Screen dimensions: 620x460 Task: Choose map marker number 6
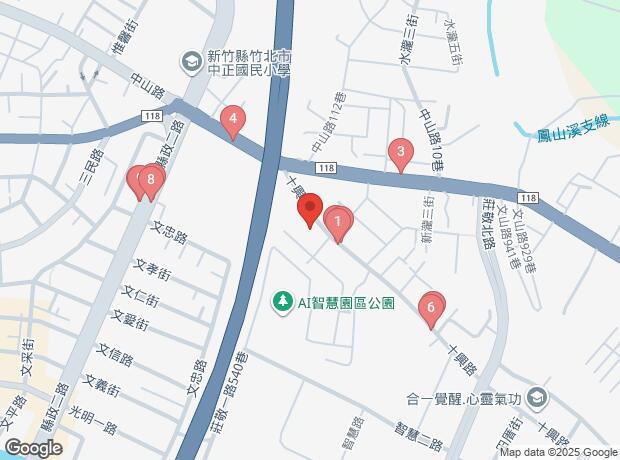click(431, 308)
